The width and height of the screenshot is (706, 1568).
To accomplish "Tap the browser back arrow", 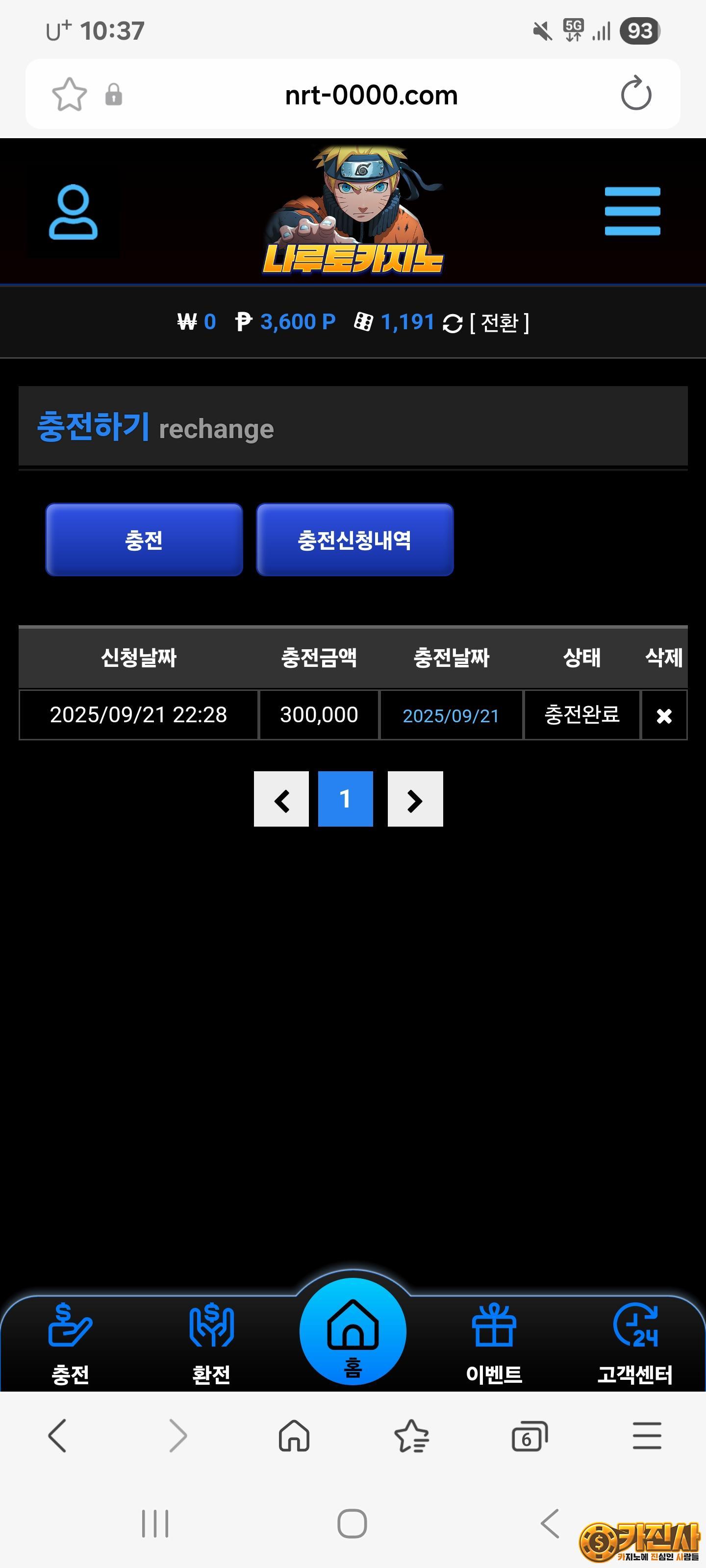I will tap(57, 1437).
